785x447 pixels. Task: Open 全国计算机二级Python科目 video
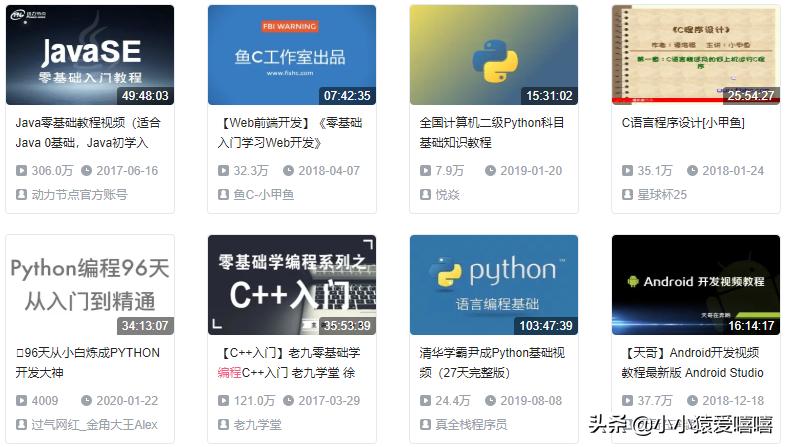[494, 55]
